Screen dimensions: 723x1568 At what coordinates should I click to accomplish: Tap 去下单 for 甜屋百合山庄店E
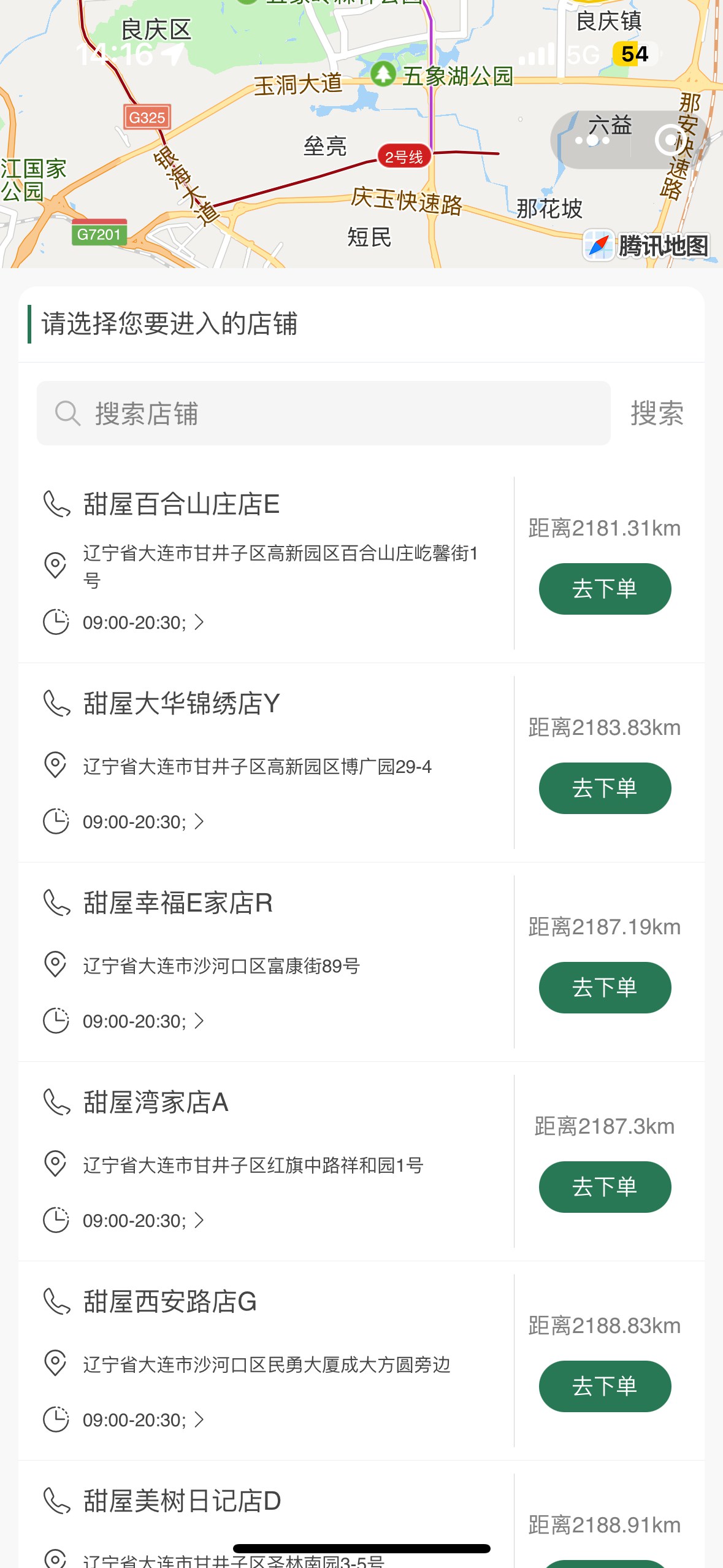pos(605,589)
